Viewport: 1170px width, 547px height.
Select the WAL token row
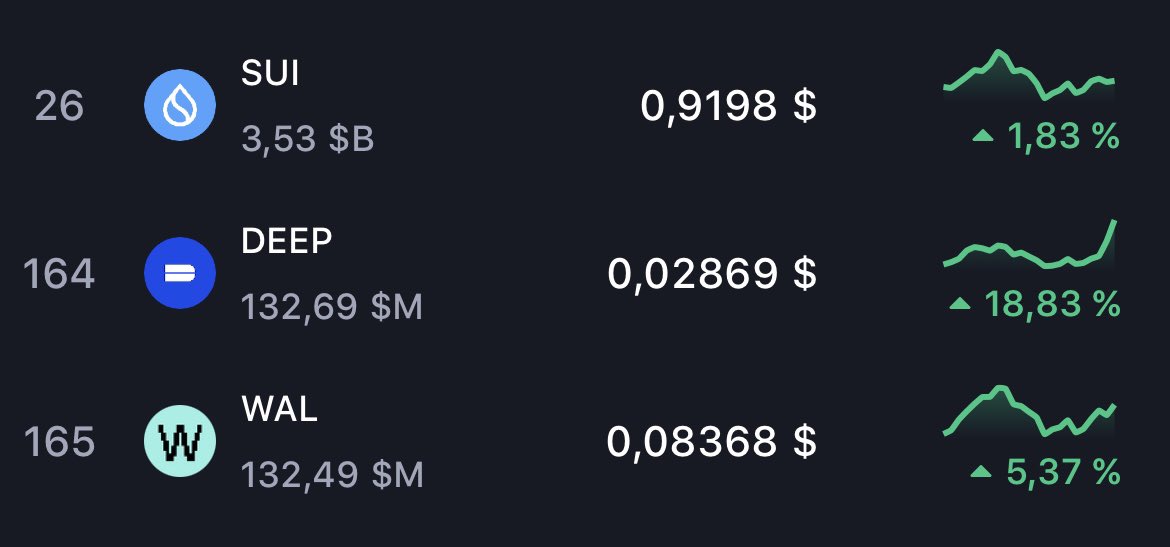click(x=279, y=410)
